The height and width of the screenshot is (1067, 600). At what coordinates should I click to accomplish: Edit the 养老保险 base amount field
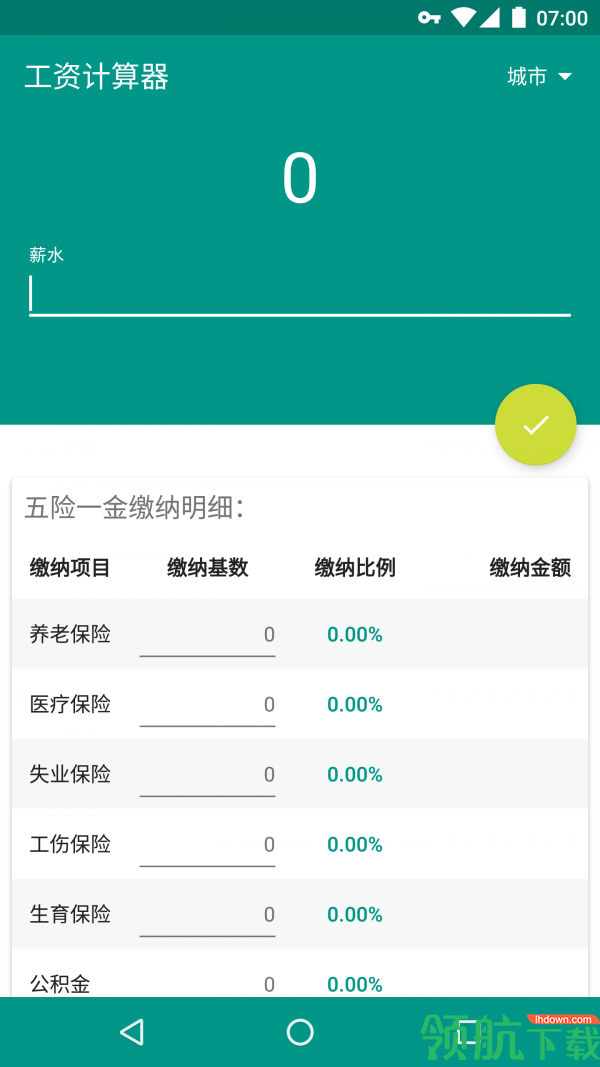click(208, 635)
